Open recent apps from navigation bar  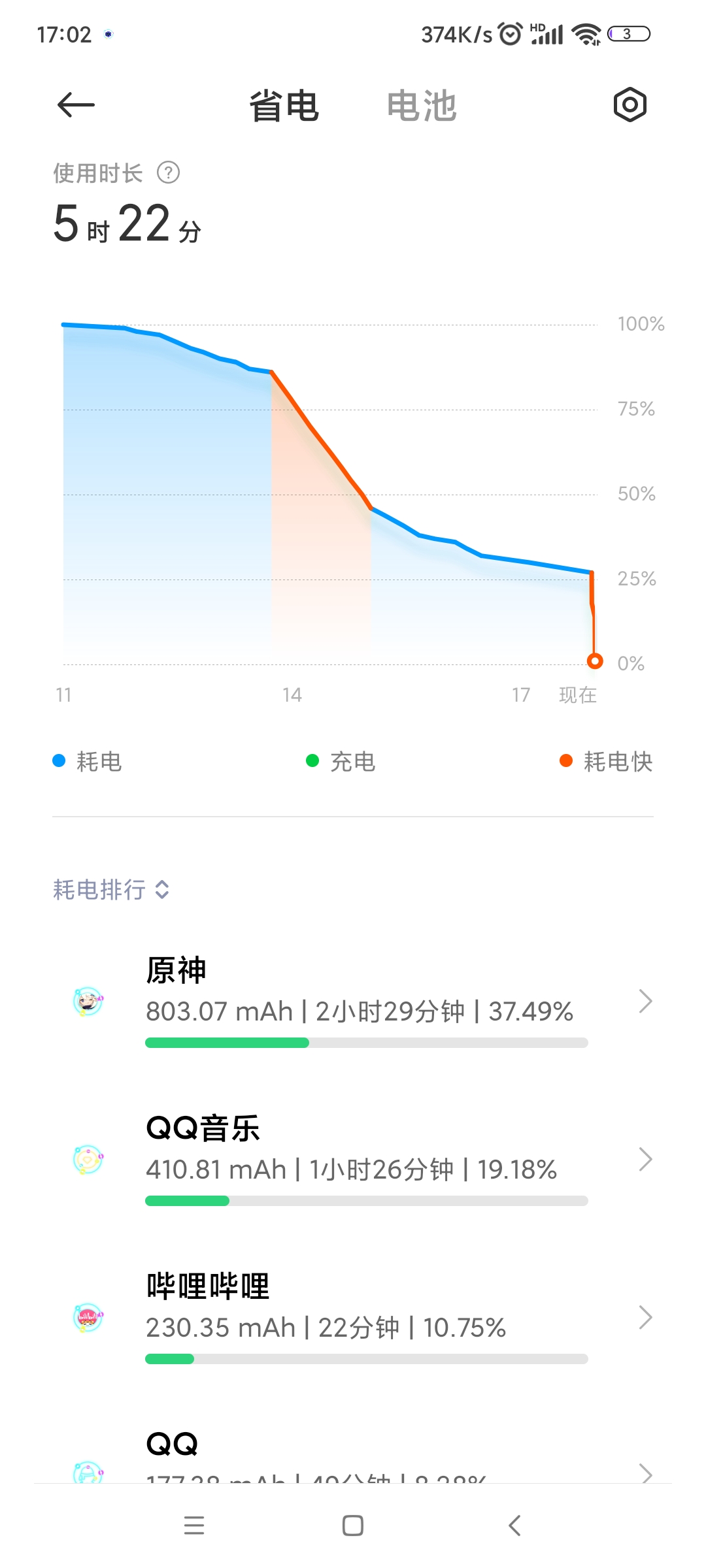pos(194,1526)
